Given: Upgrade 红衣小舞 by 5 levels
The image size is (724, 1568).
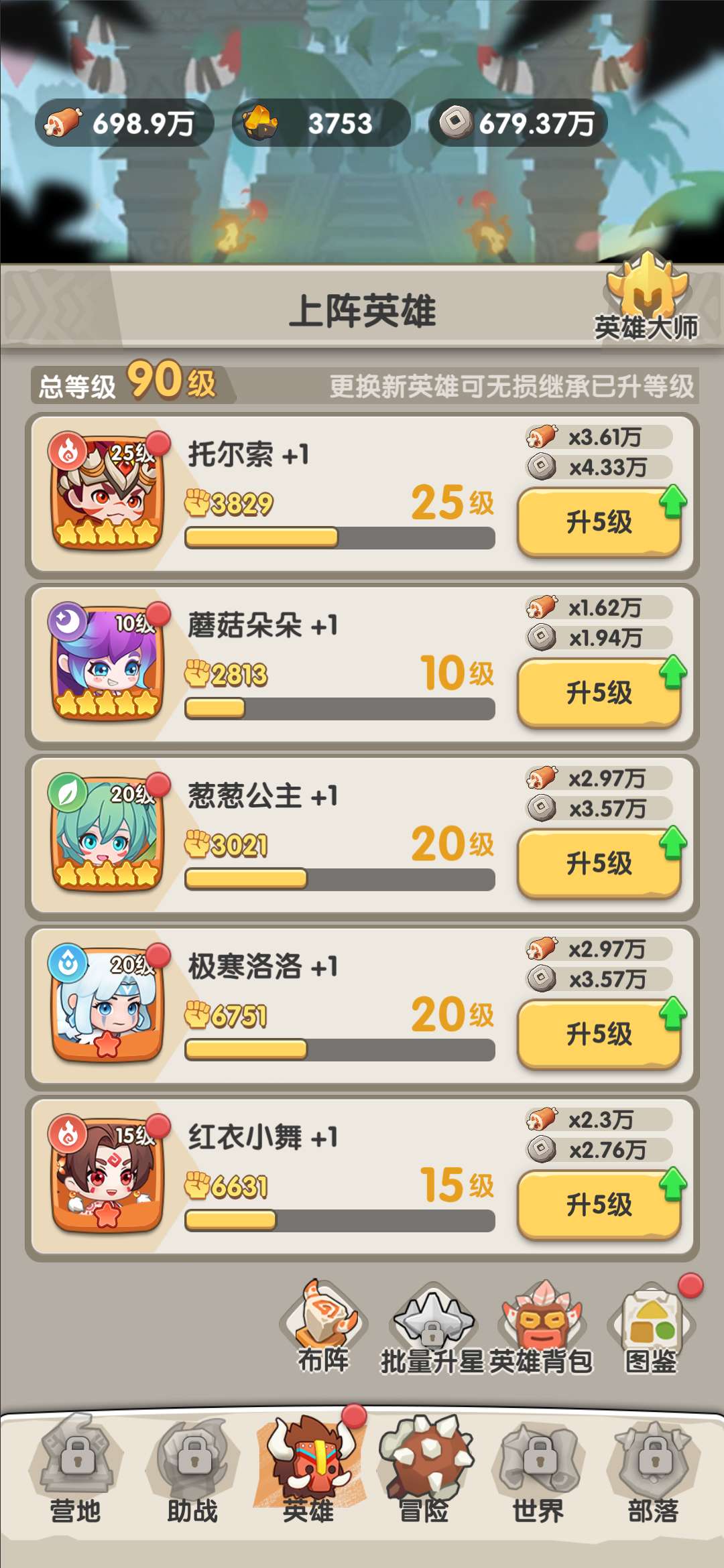Looking at the screenshot, I should [599, 1205].
